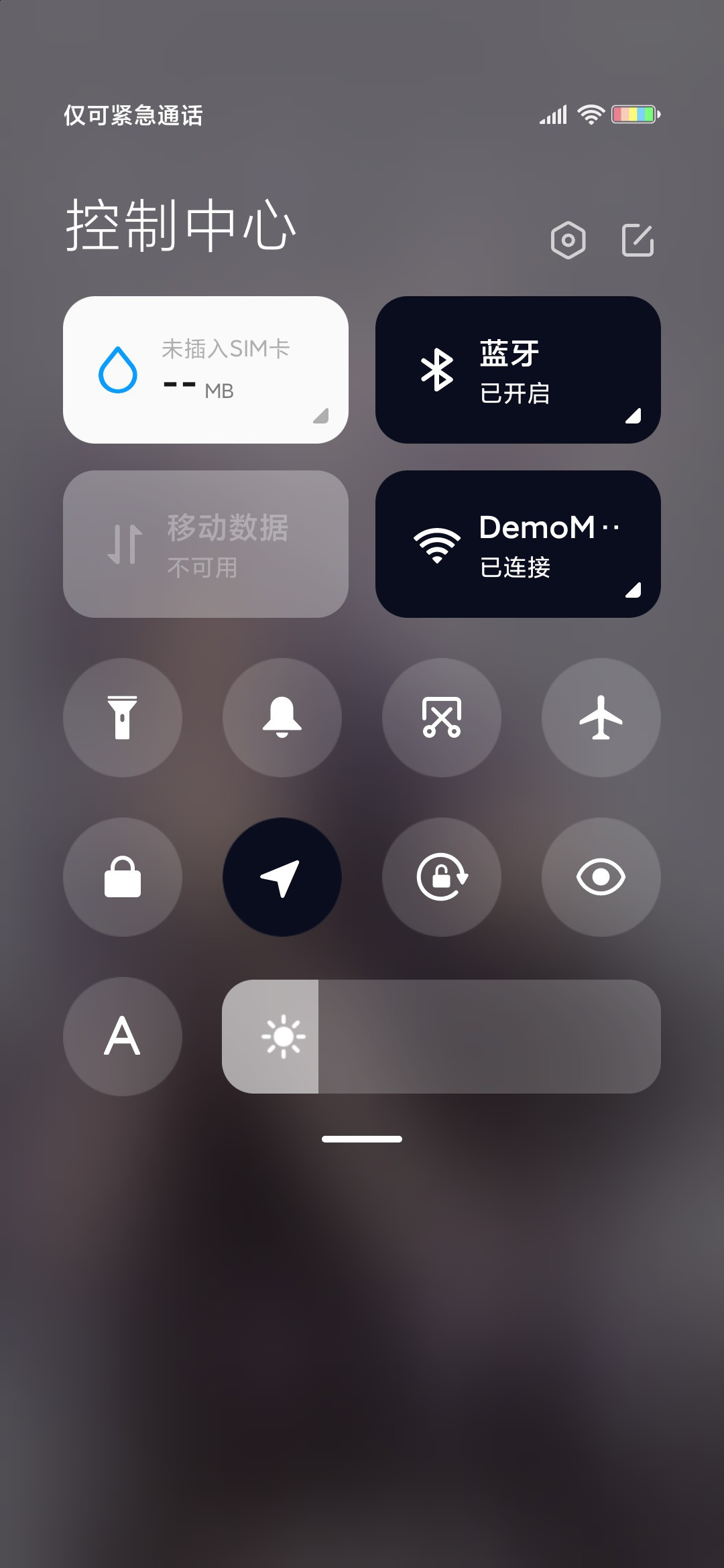This screenshot has width=724, height=1568.
Task: Tap the brightness slider bar
Action: 441,1037
